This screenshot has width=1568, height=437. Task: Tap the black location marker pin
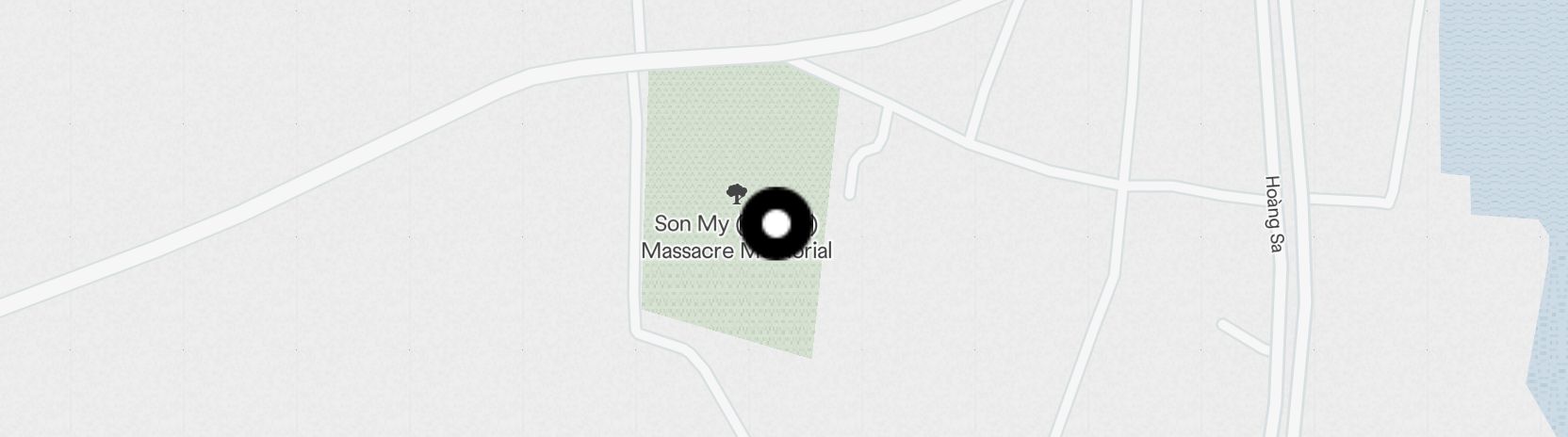776,223
